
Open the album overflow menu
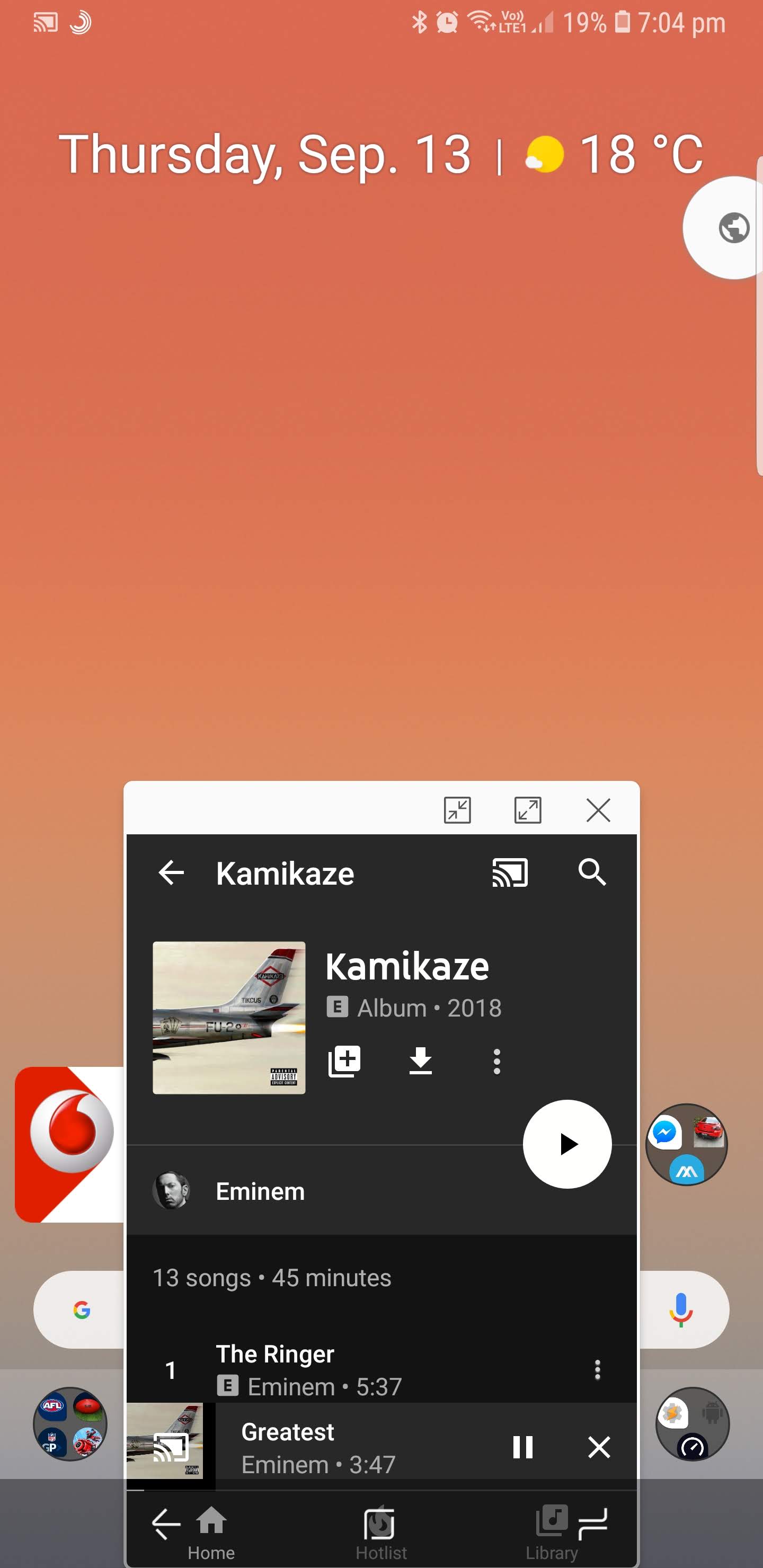click(497, 1062)
